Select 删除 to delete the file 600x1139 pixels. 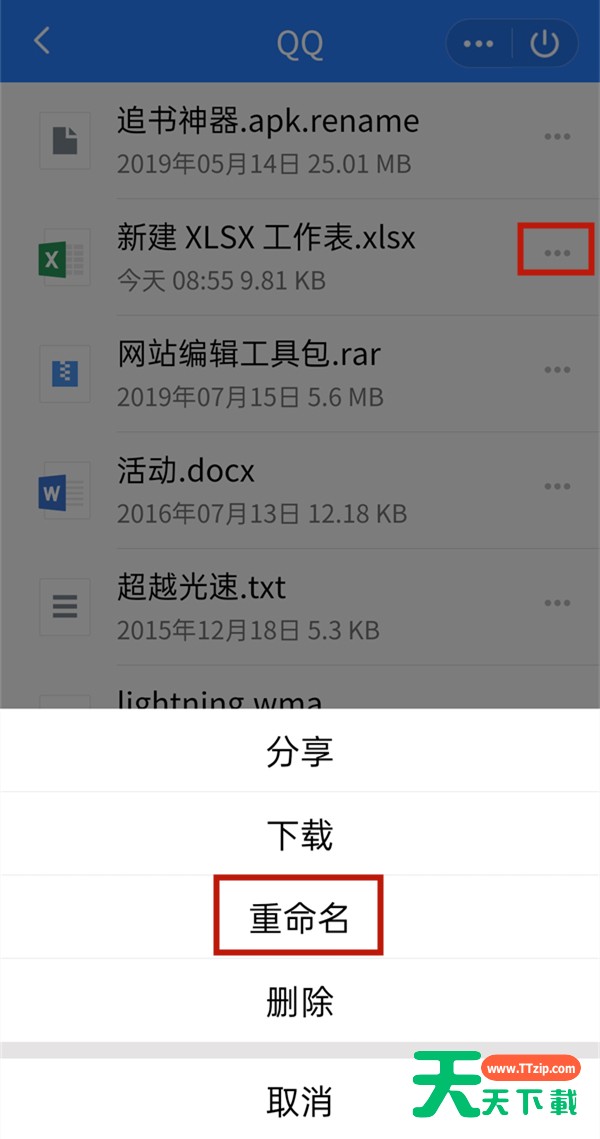[299, 1000]
